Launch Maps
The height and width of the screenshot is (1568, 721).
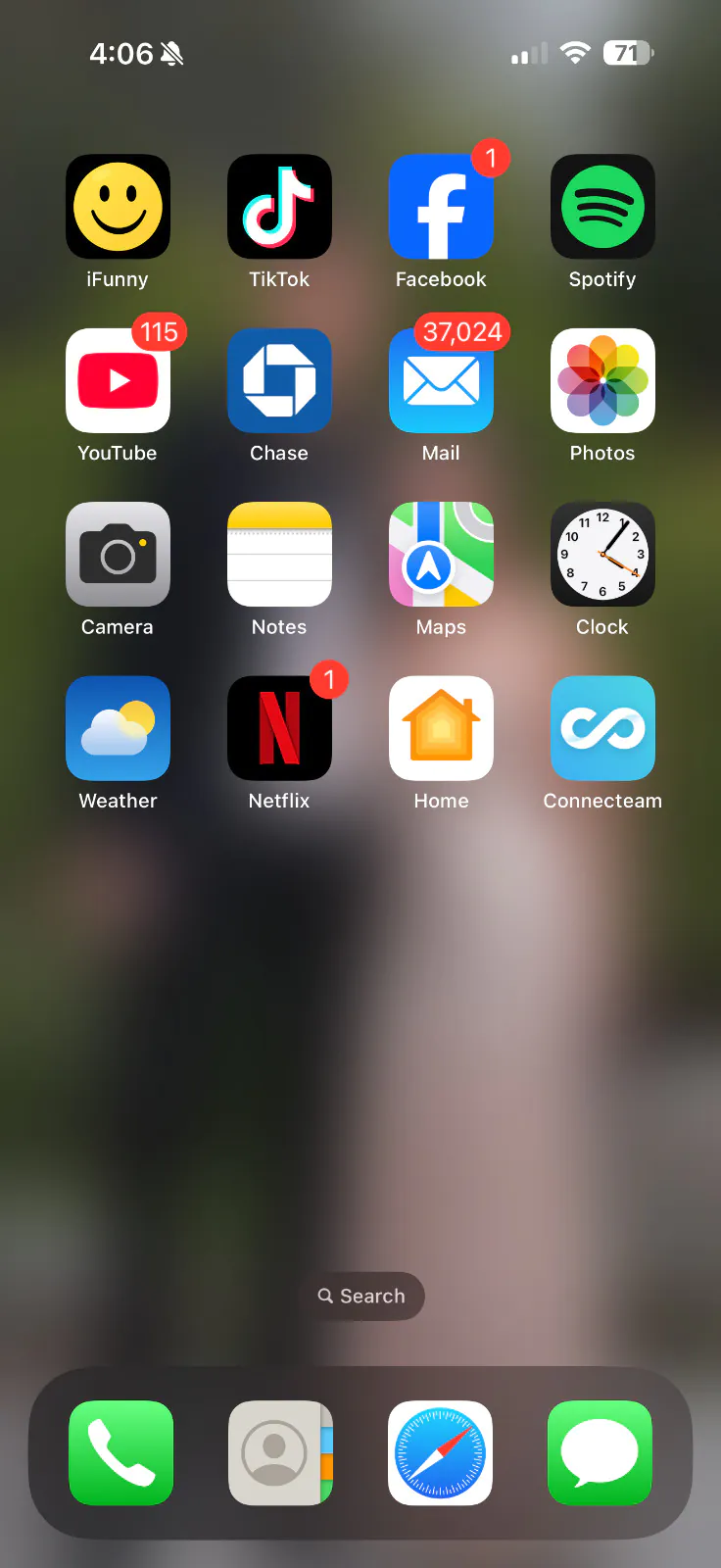[441, 555]
